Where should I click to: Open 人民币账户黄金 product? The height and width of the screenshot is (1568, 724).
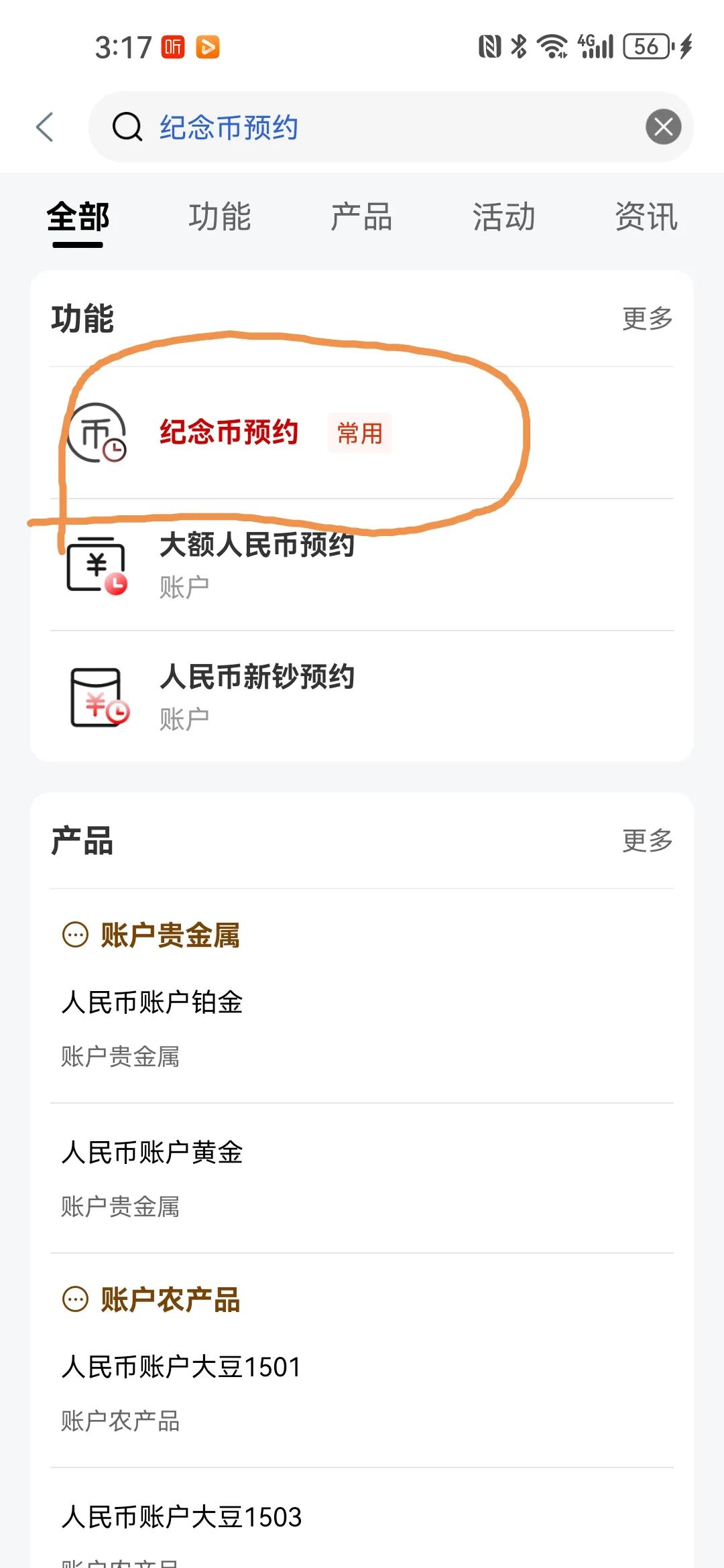point(362,1179)
